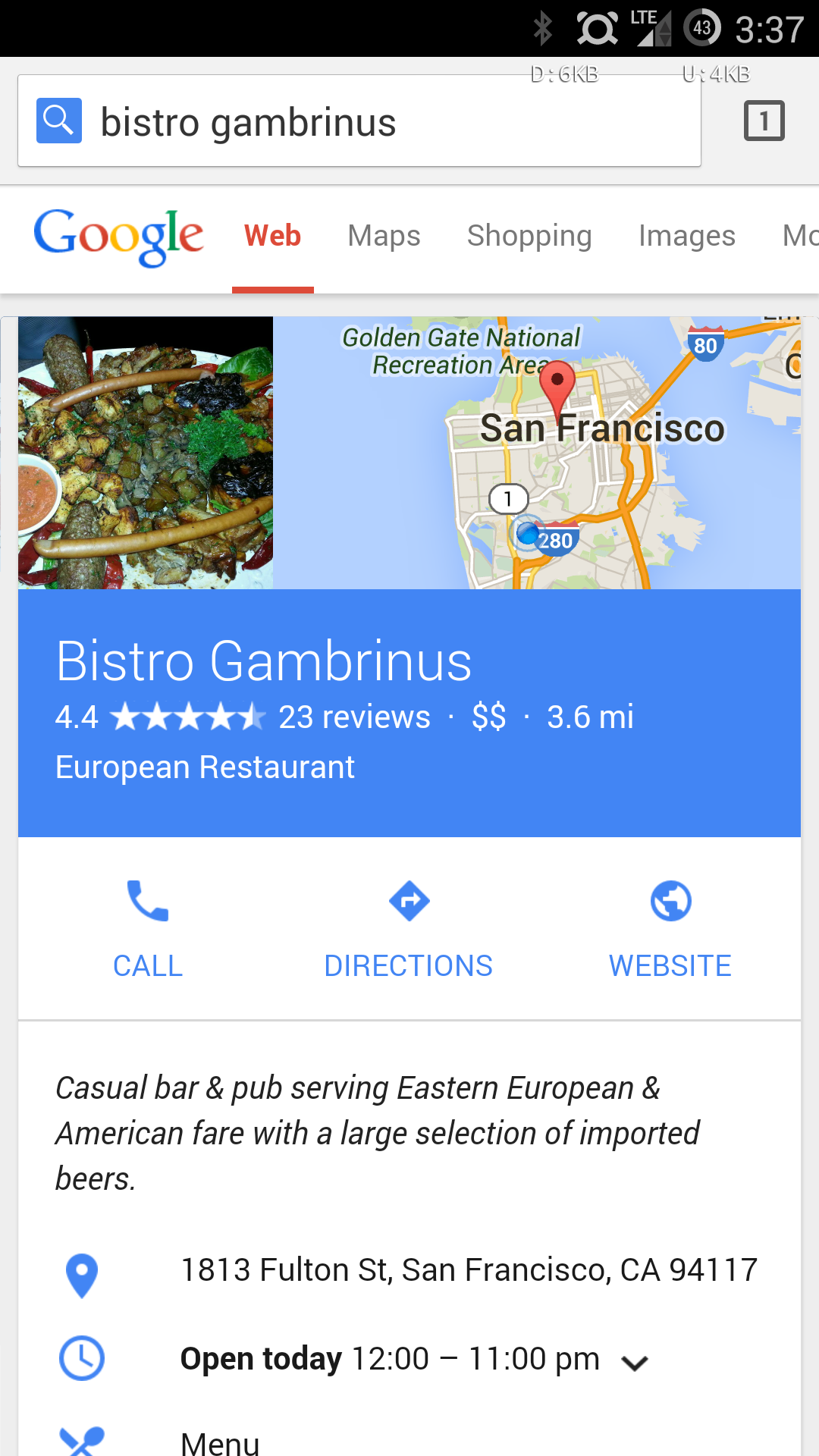This screenshot has width=819, height=1456.
Task: Go to the Google homepage logo
Action: pyautogui.click(x=118, y=237)
